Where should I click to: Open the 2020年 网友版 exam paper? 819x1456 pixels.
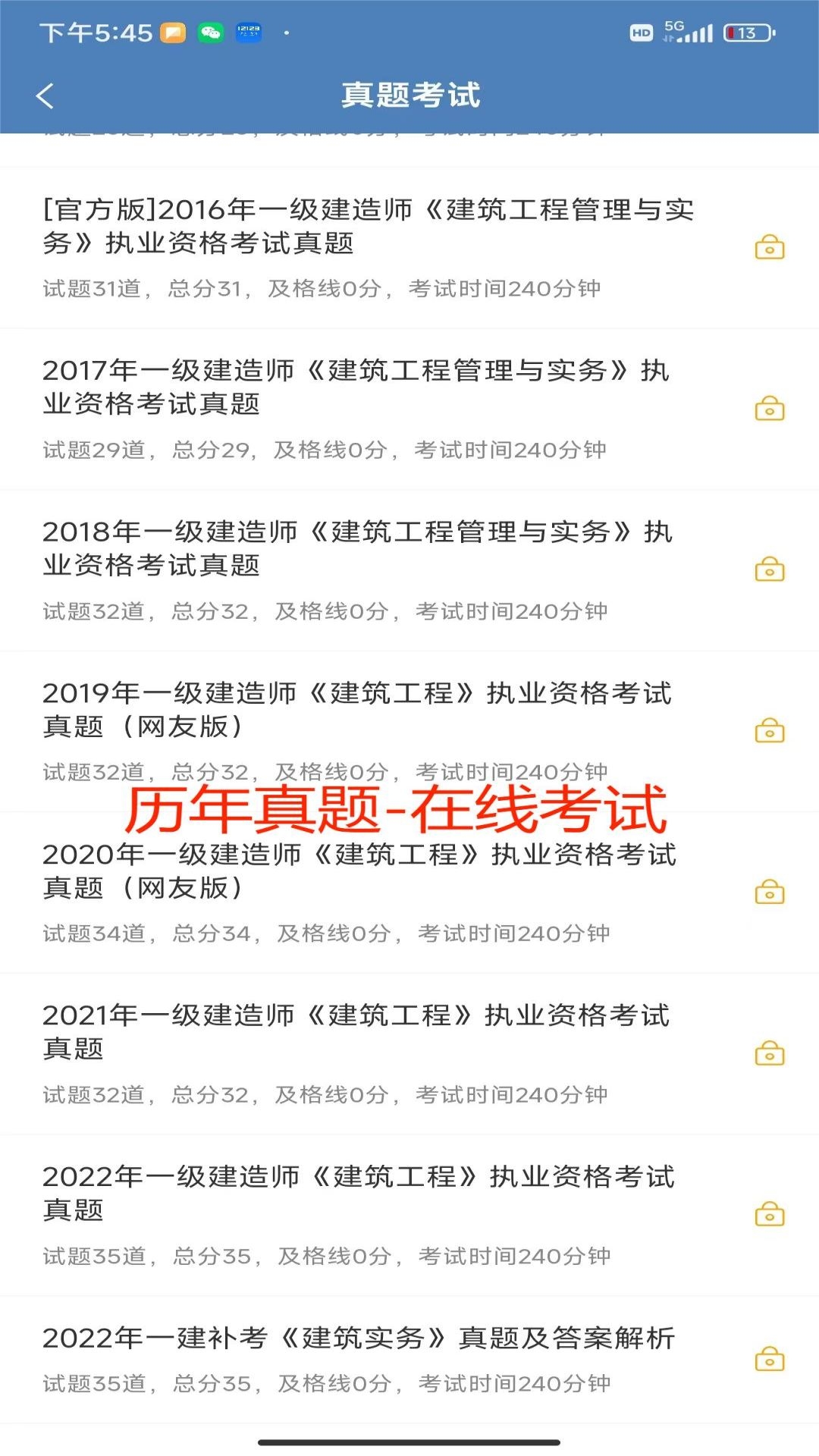click(x=409, y=893)
